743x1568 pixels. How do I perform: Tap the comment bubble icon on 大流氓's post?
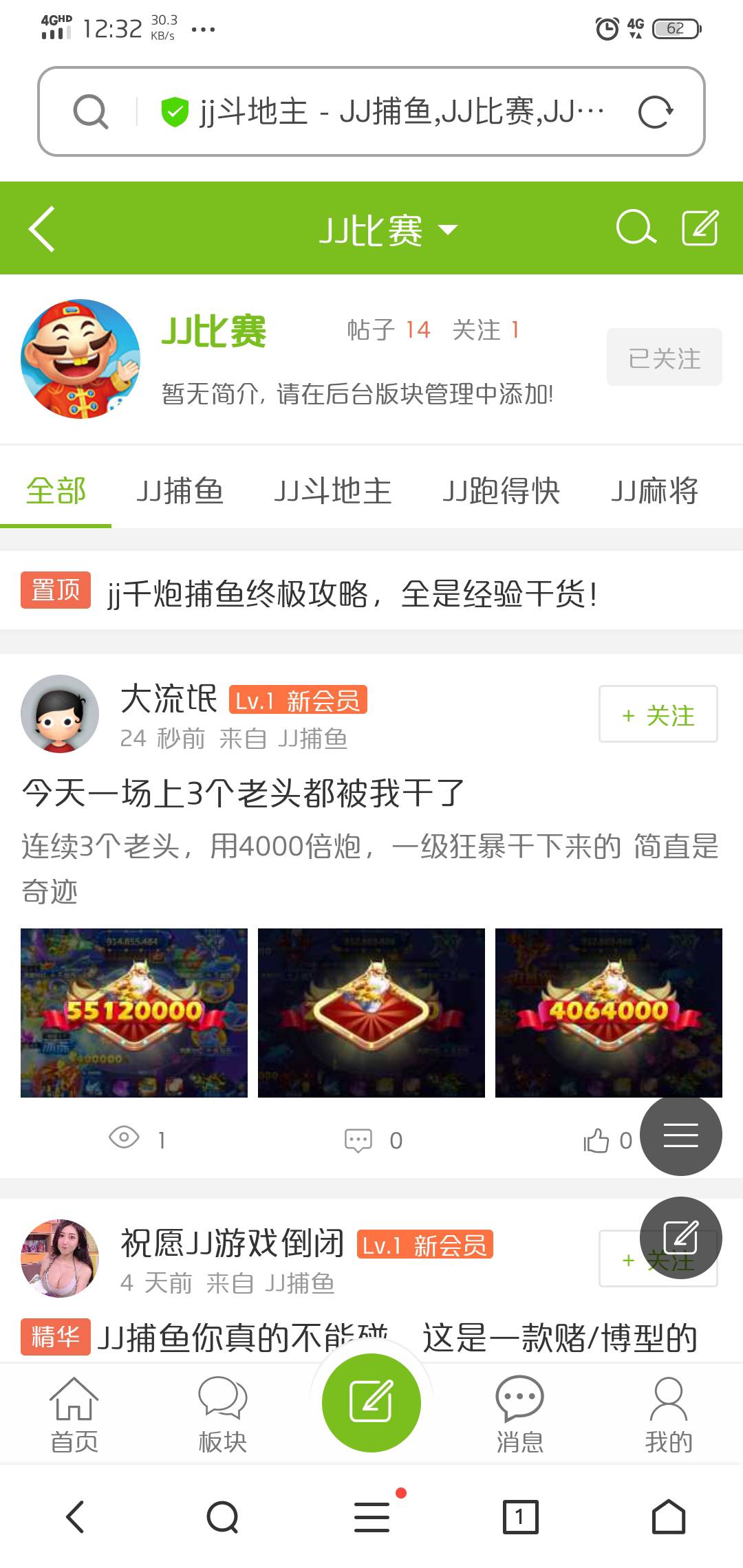coord(357,1140)
